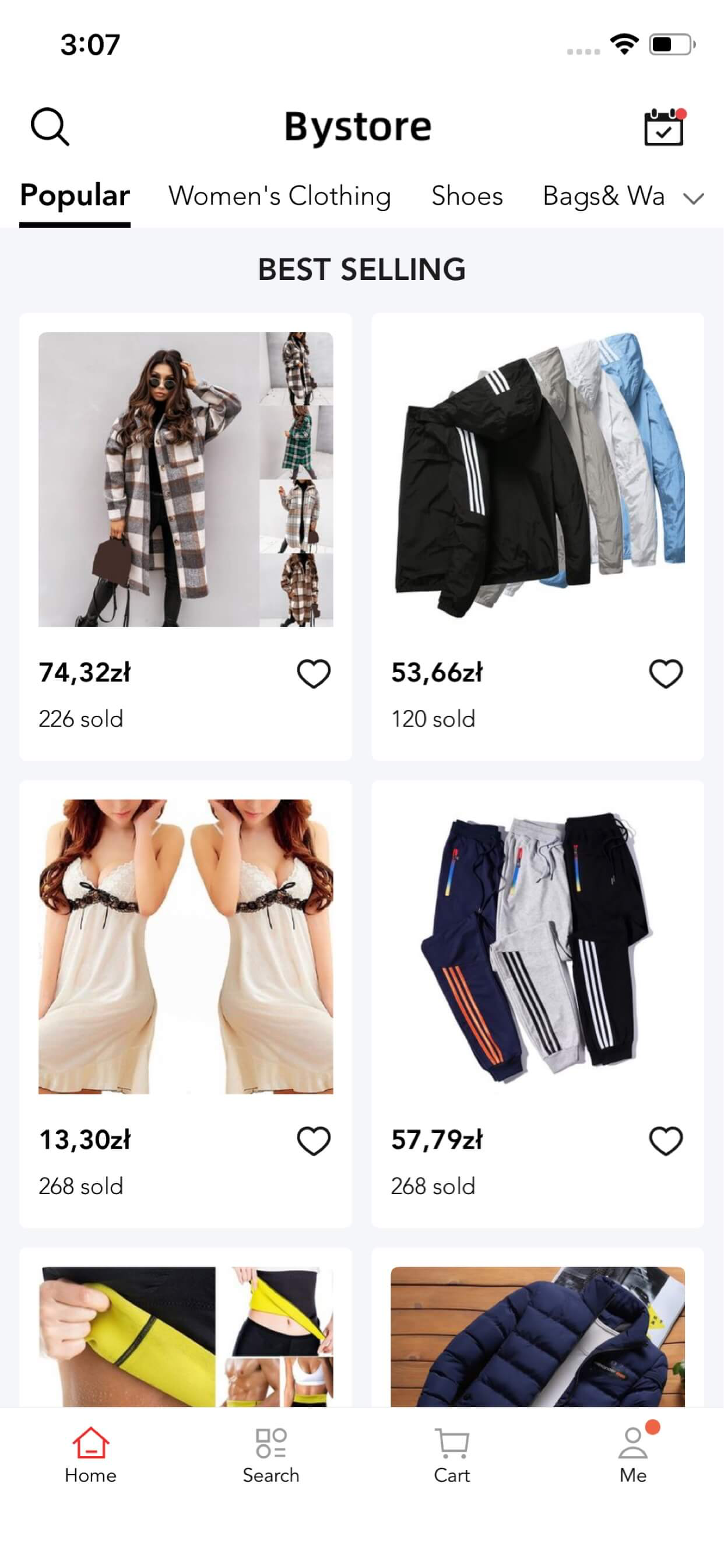Open the jogger pants product for 57,79zł
724x1568 pixels.
[537, 947]
